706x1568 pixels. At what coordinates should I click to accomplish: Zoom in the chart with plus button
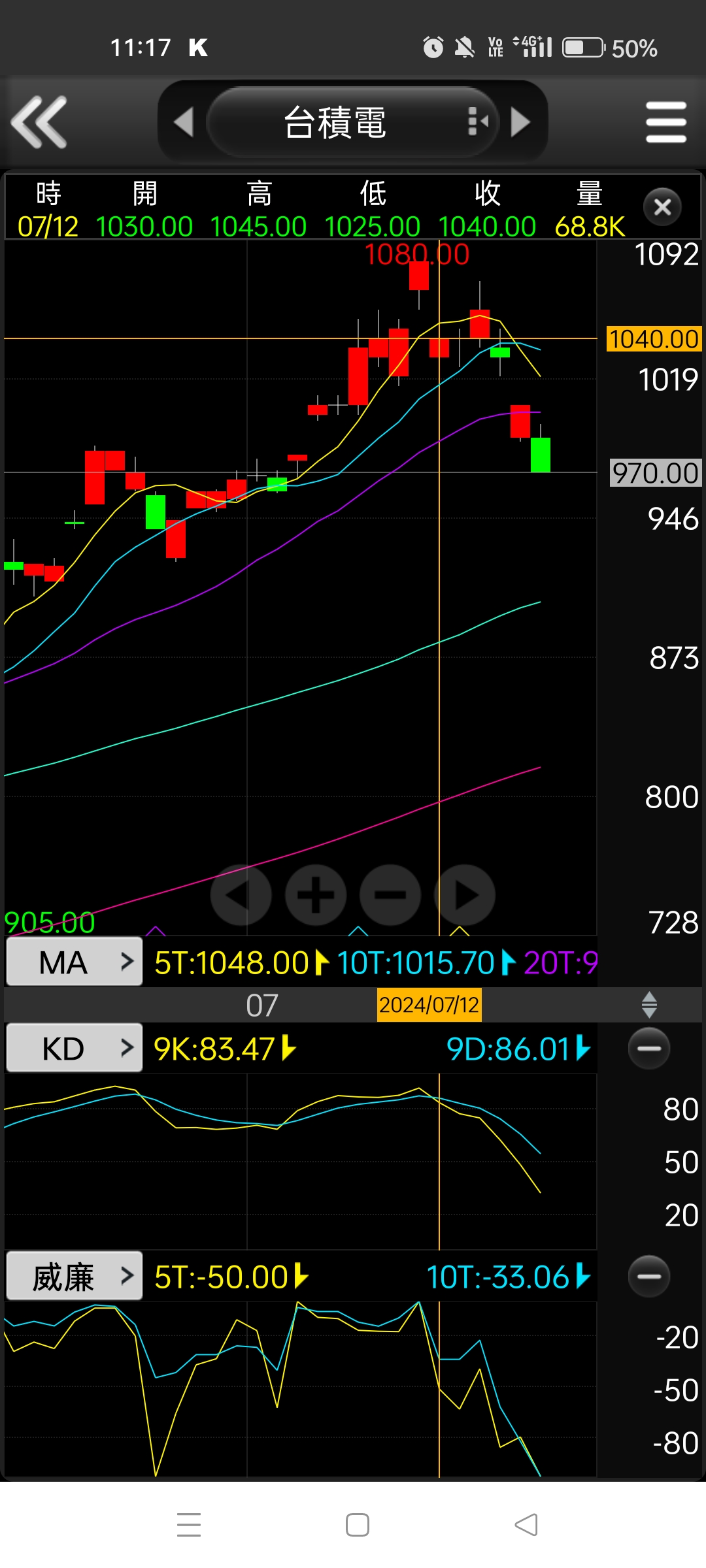tap(316, 895)
